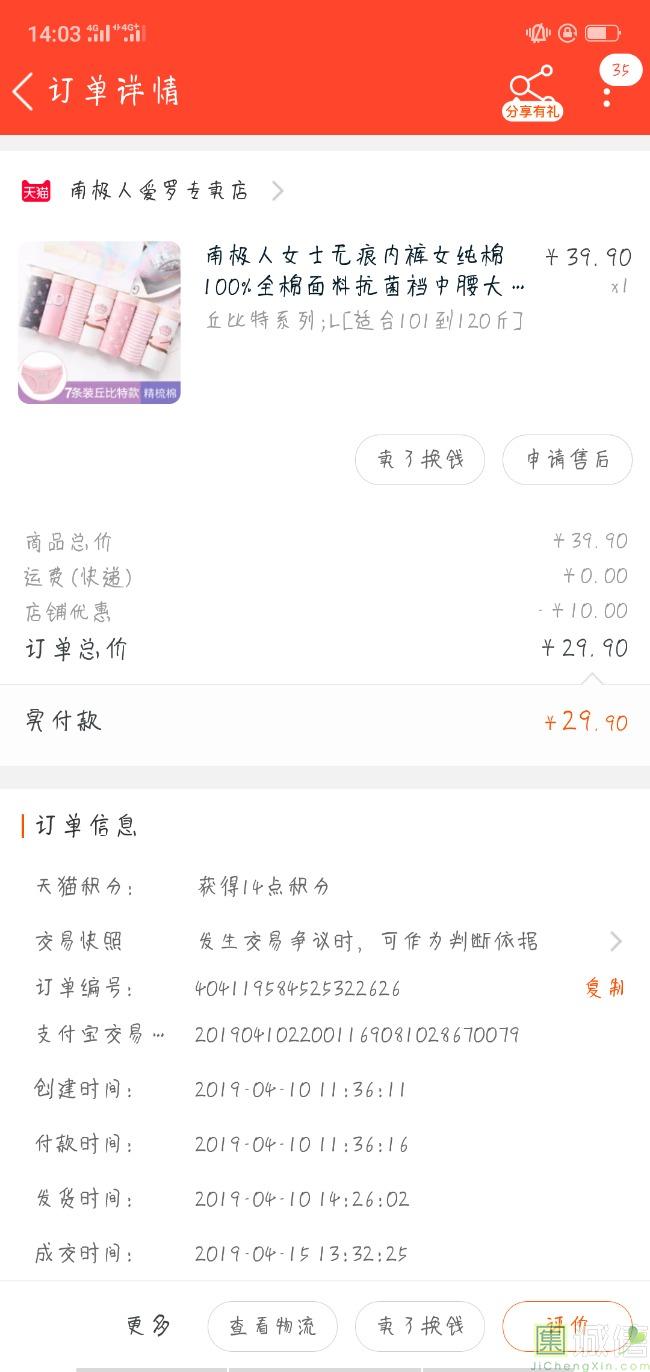Go back from the 订单详情 page
This screenshot has height=1372, width=650.
tap(24, 91)
